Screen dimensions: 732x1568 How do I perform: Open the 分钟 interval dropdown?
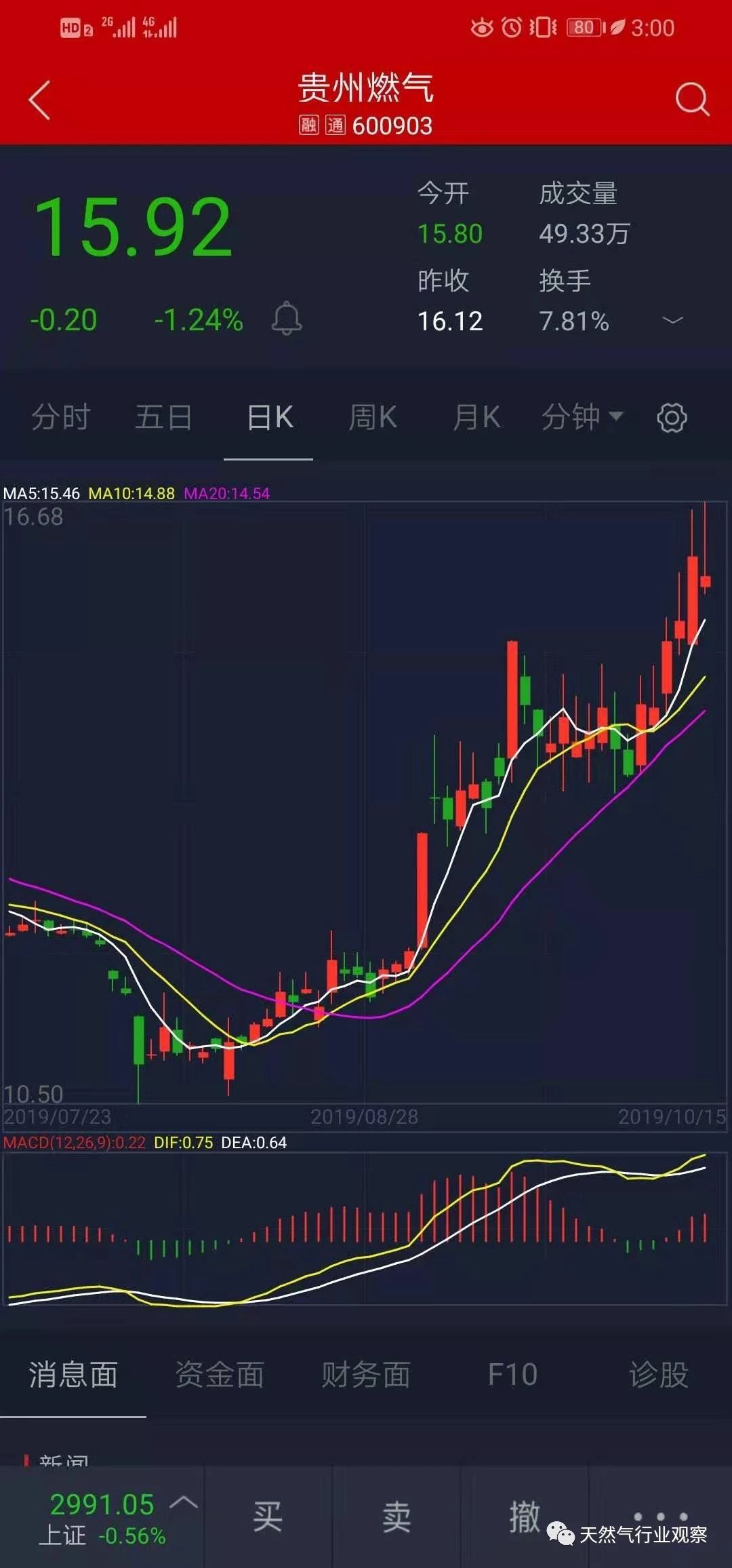[x=582, y=417]
